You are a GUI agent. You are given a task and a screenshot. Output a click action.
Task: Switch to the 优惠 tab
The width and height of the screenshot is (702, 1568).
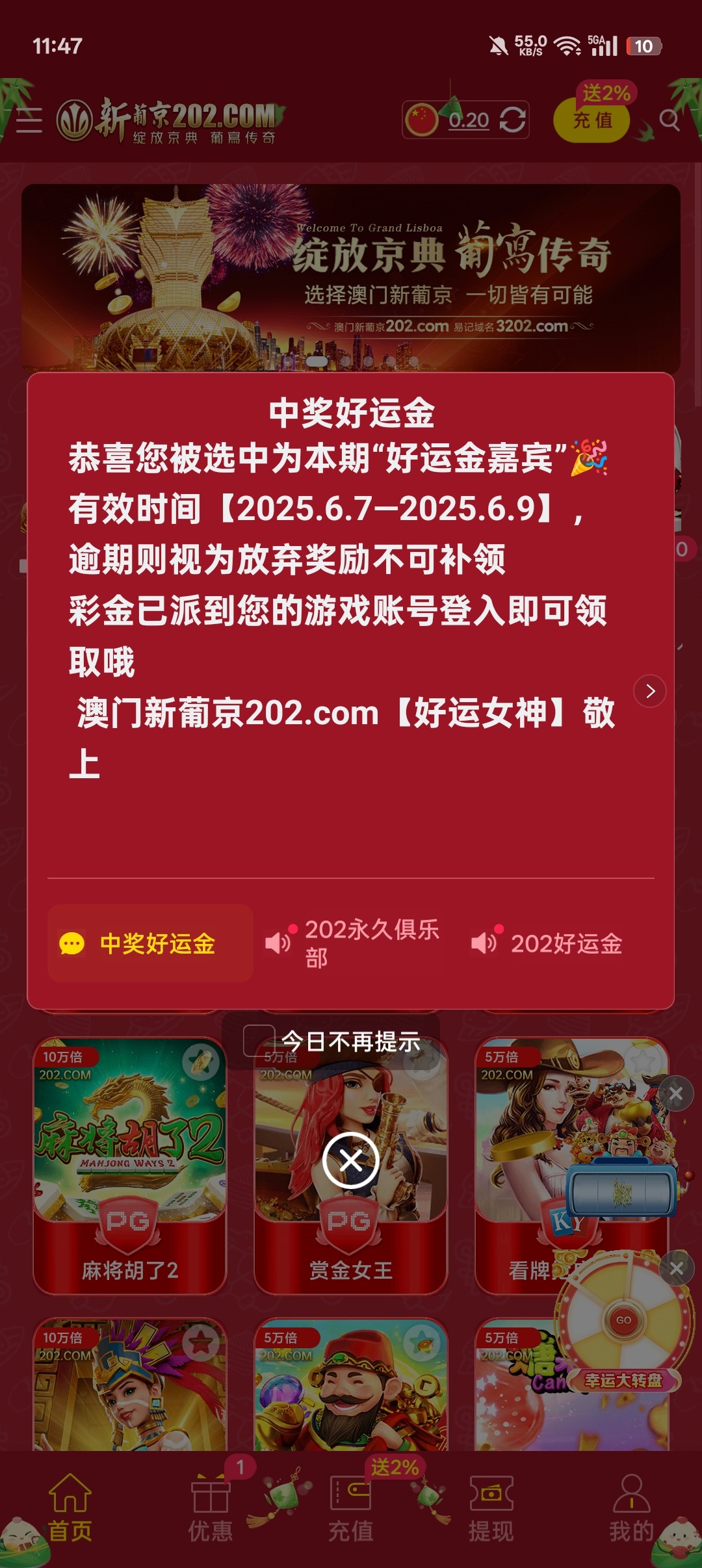pos(211,1508)
